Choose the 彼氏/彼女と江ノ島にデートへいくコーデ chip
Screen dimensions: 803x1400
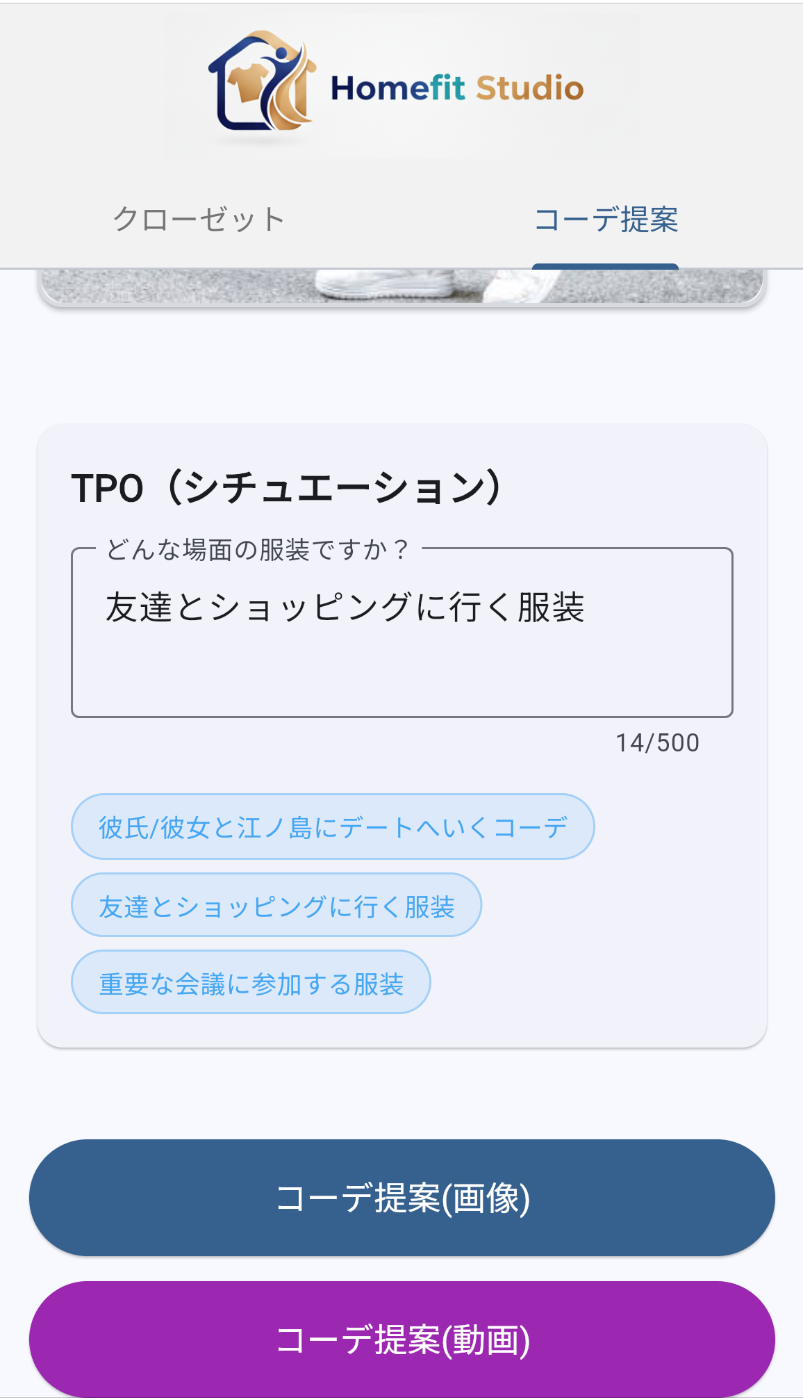(x=333, y=827)
